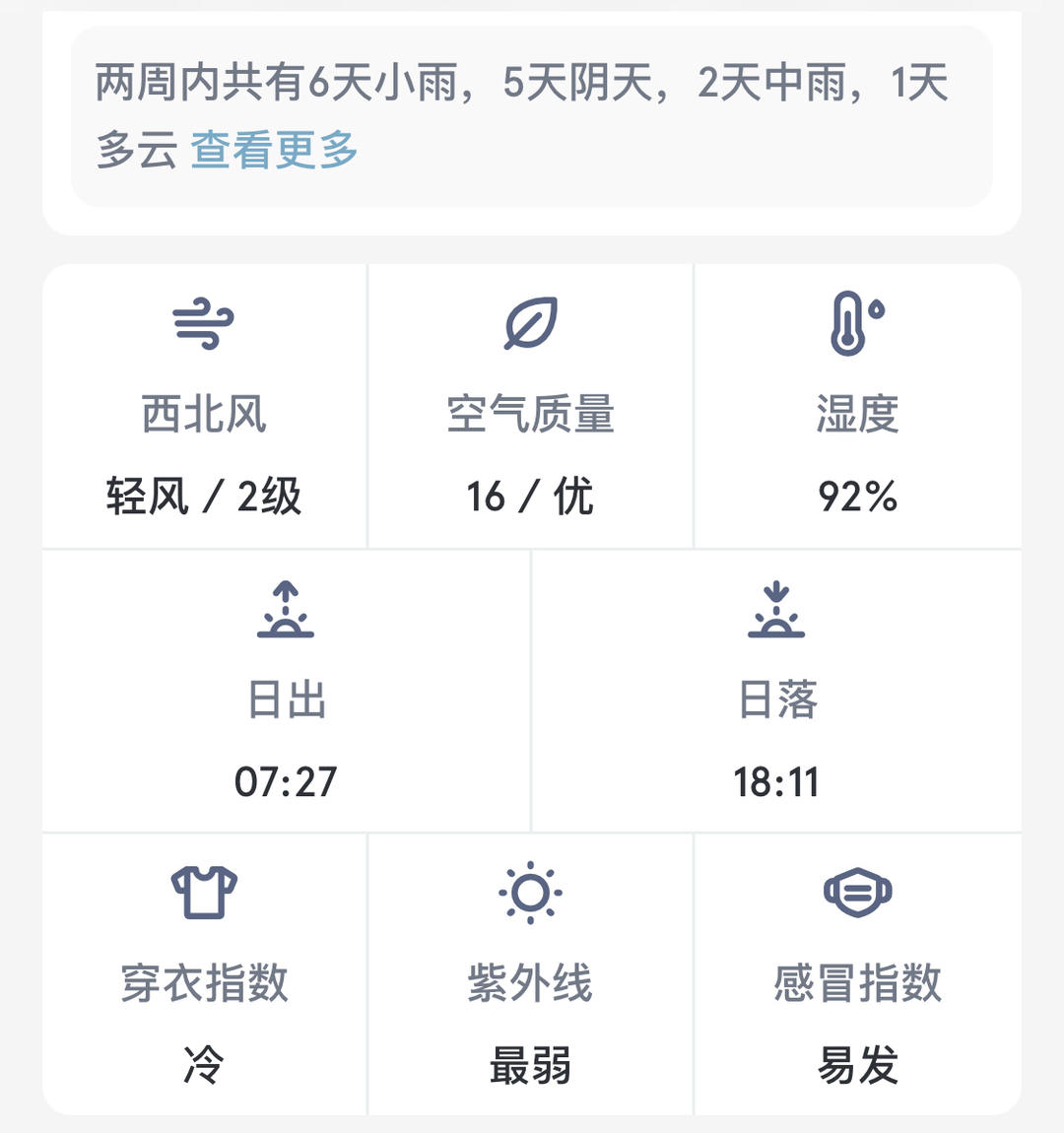Click the face mask icon for 感冒指数
The height and width of the screenshot is (1133, 1064).
tap(858, 893)
